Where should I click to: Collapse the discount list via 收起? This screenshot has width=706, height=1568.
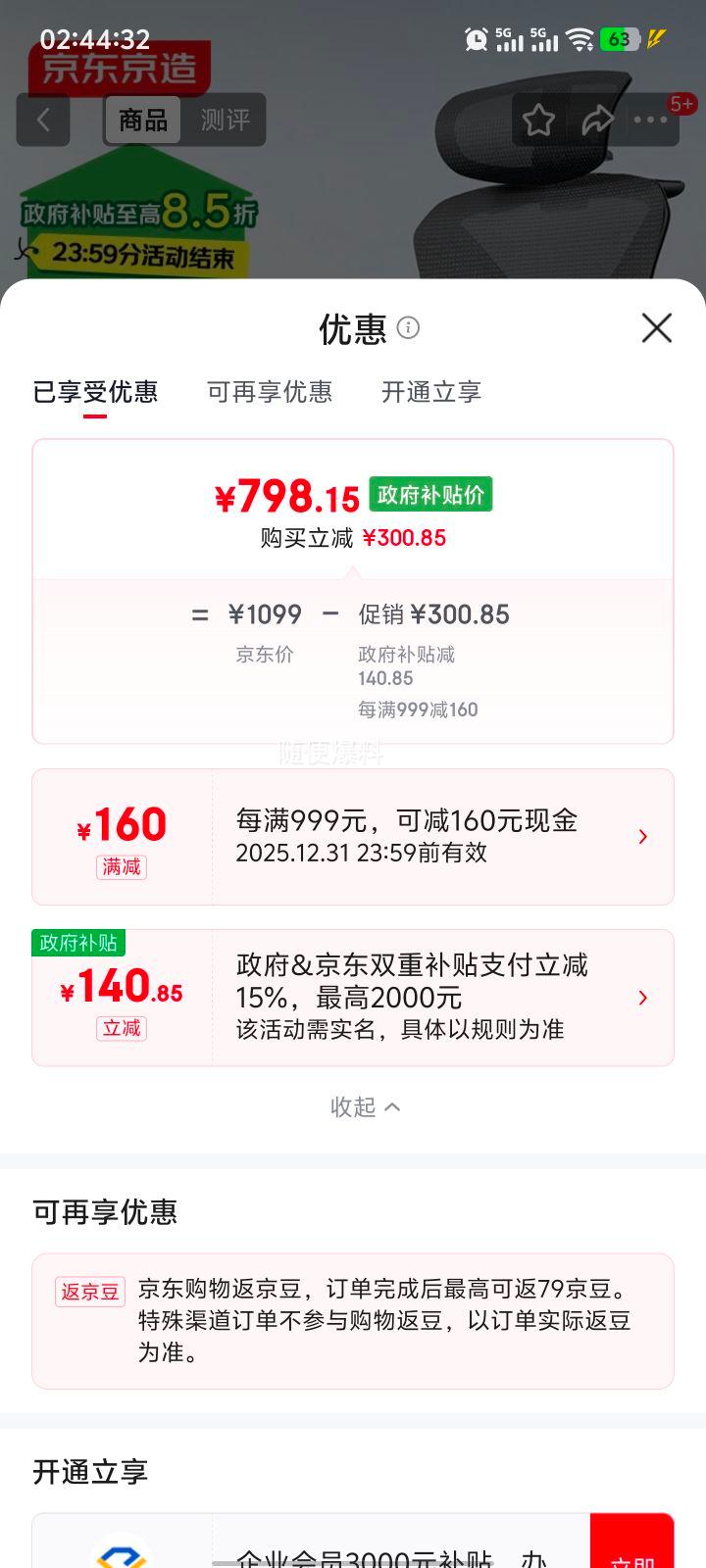coord(366,1106)
